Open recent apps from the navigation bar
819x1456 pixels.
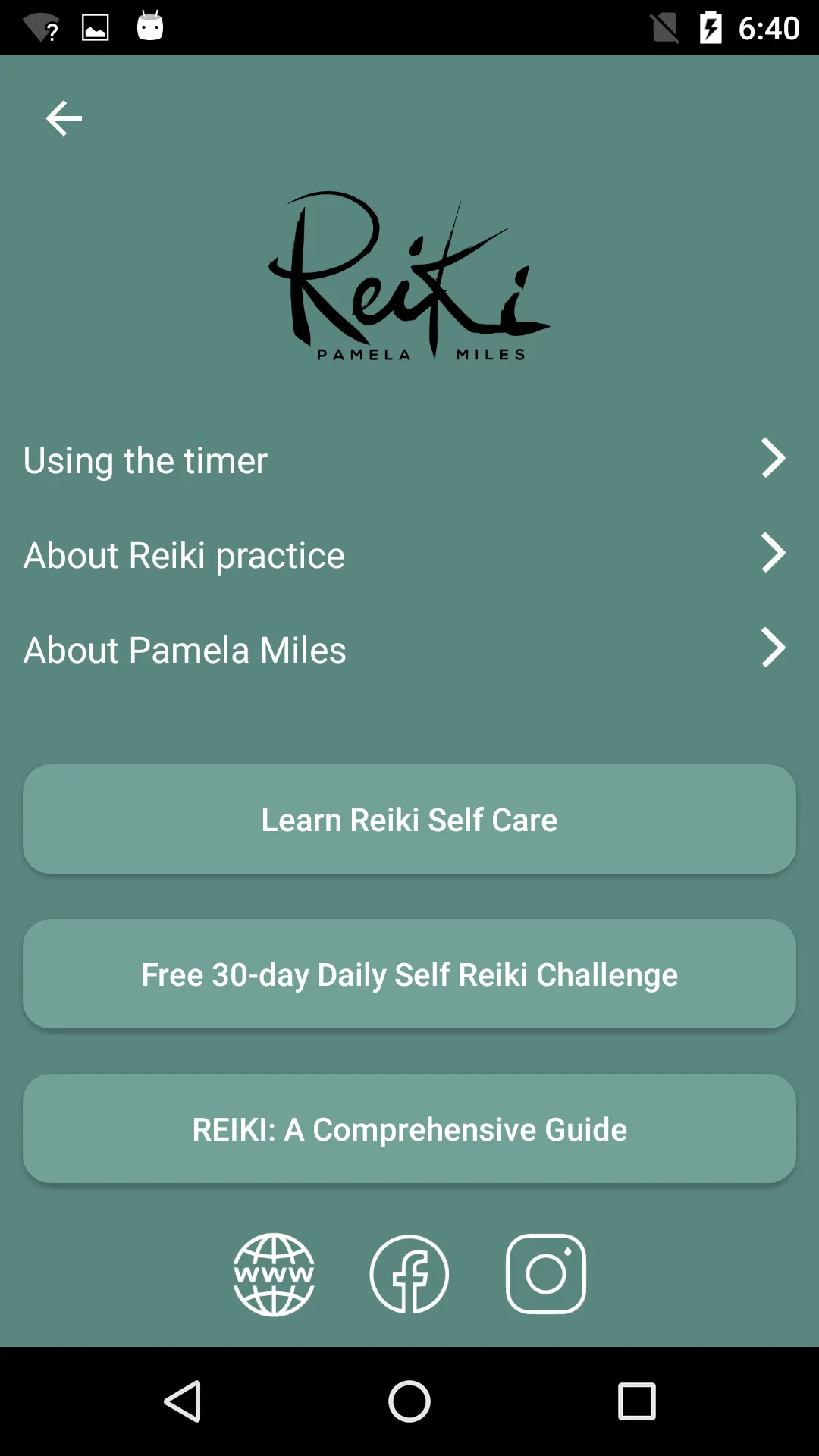[637, 1401]
